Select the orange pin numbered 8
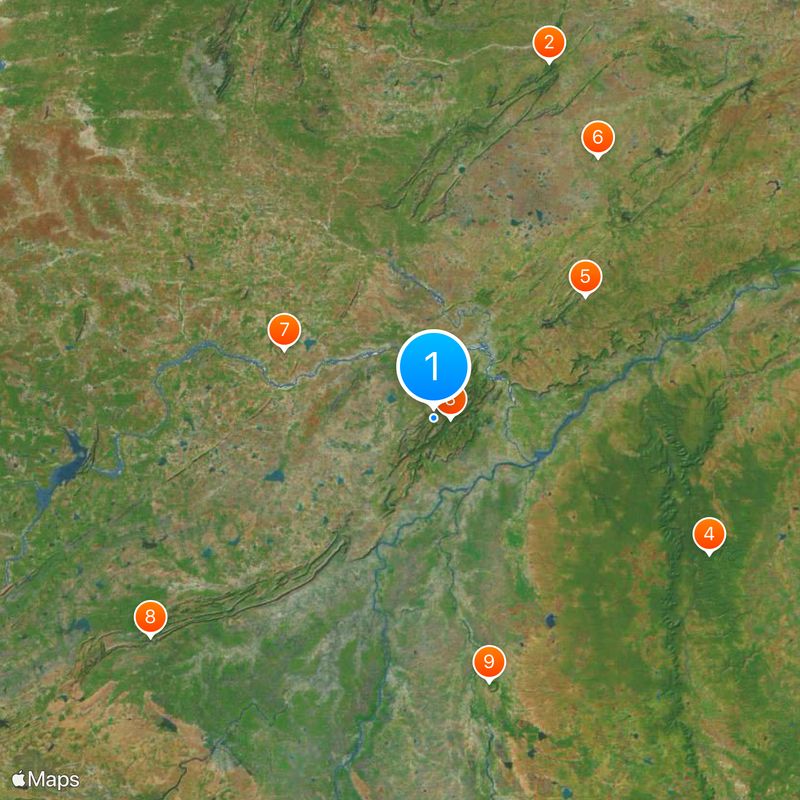 tap(150, 617)
